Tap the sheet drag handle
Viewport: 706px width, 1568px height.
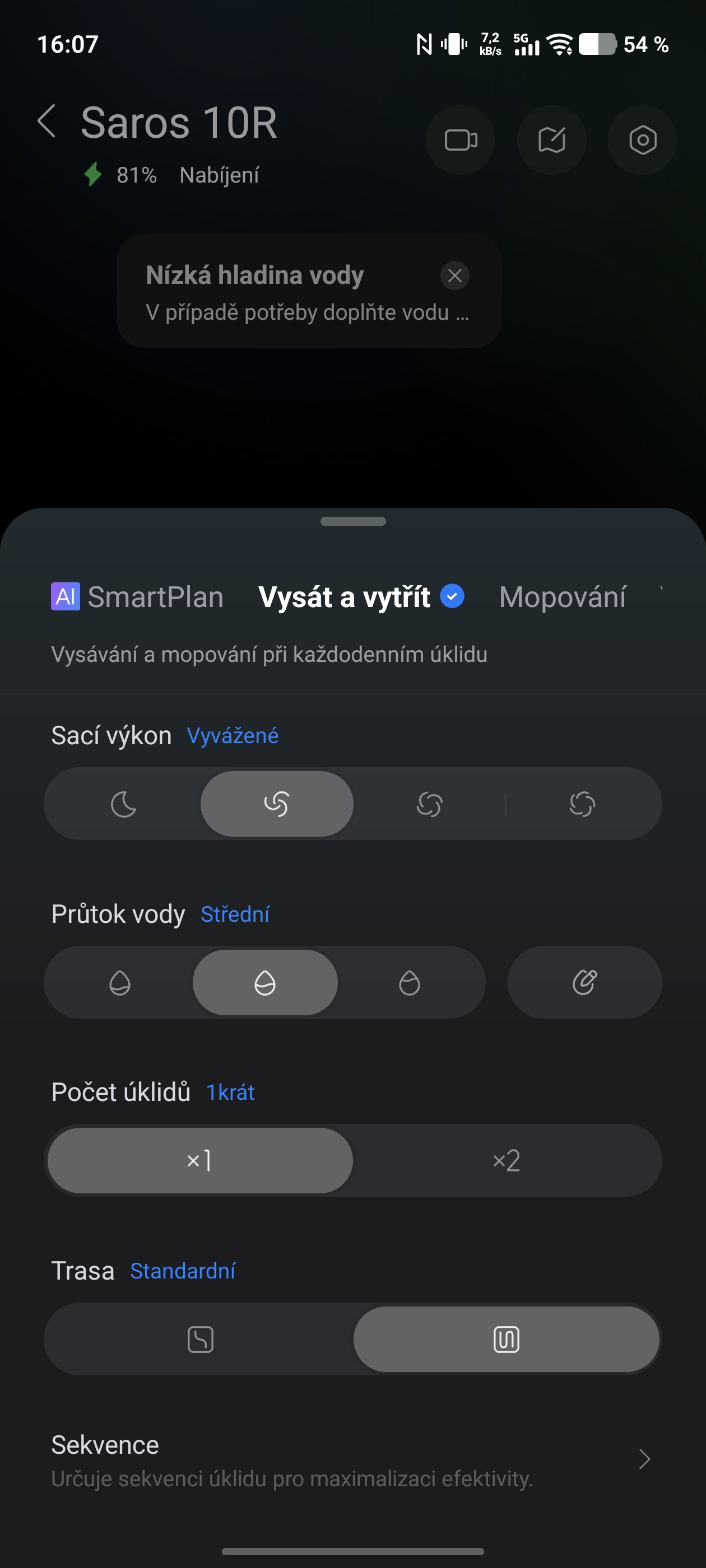click(352, 521)
